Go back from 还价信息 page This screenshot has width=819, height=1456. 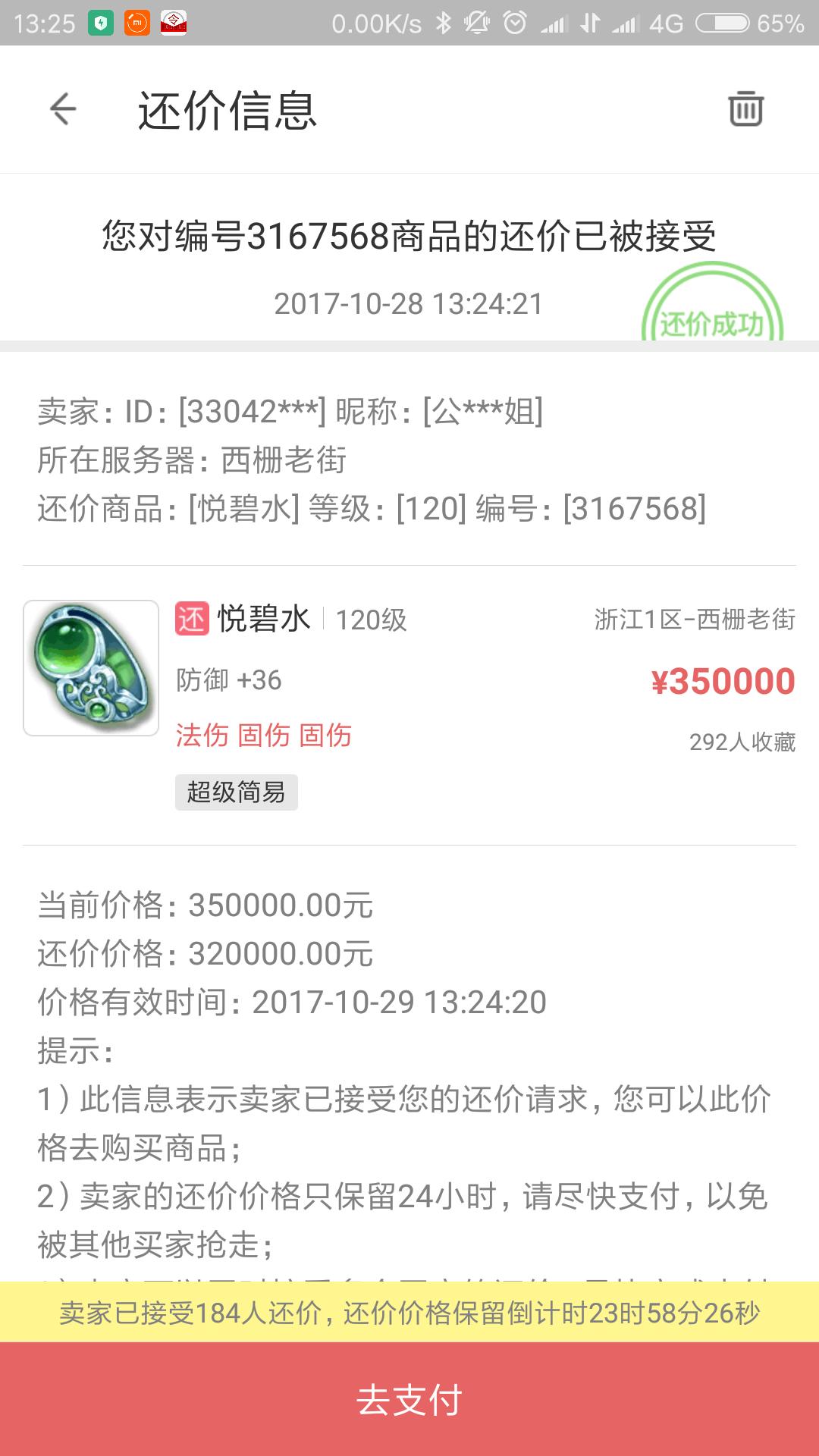click(63, 109)
